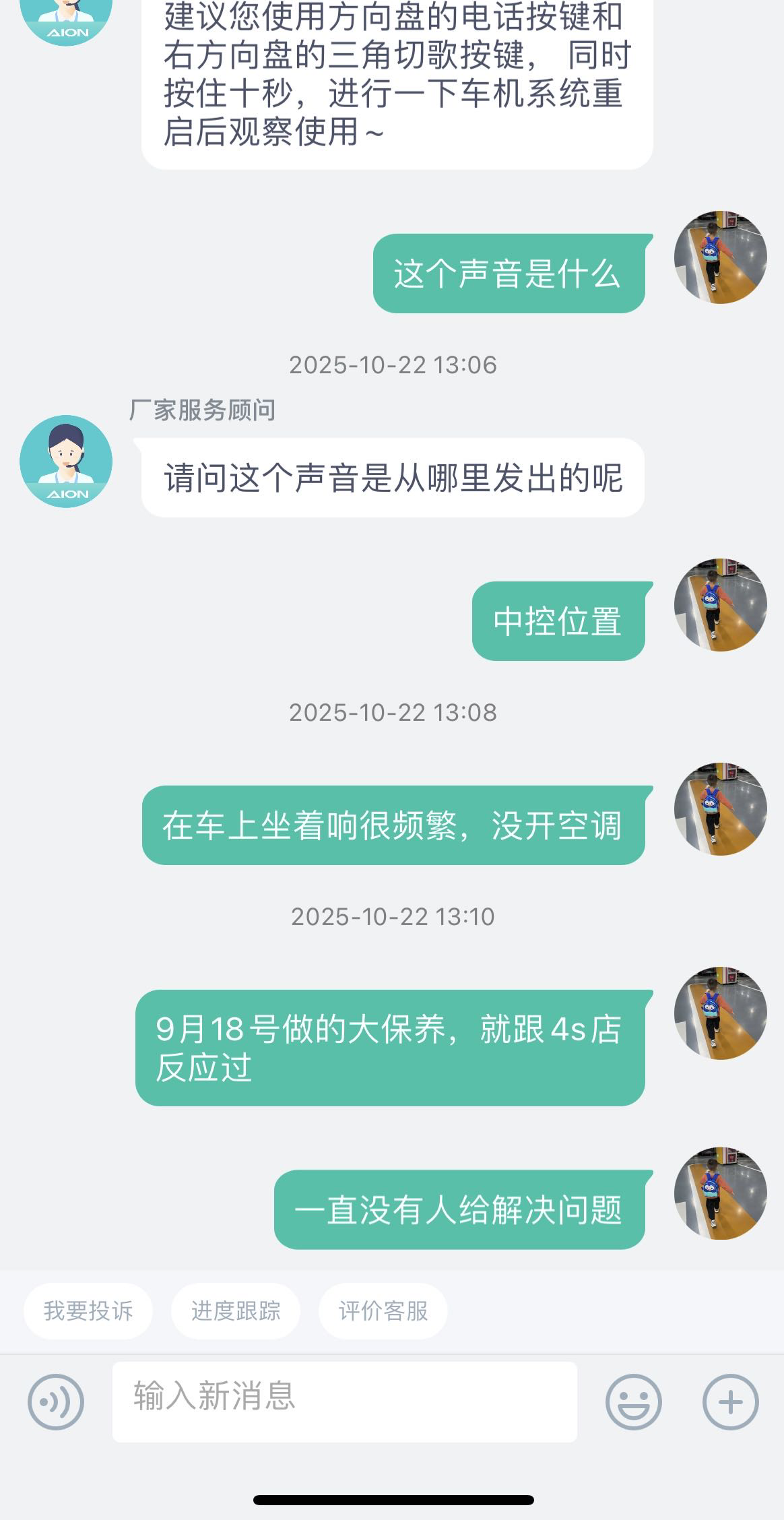This screenshot has width=784, height=1520.
Task: Open 进度跟踪 progress tracking
Action: click(x=236, y=1310)
